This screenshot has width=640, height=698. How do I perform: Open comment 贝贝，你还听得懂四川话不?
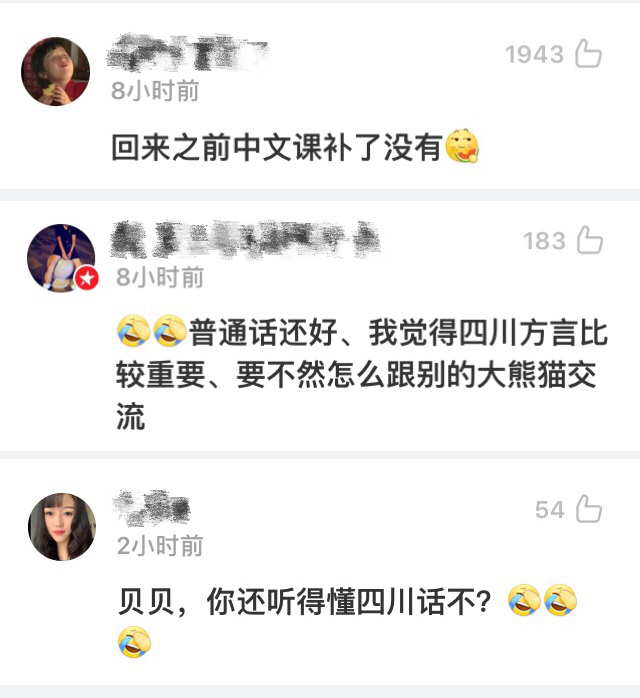(310, 602)
